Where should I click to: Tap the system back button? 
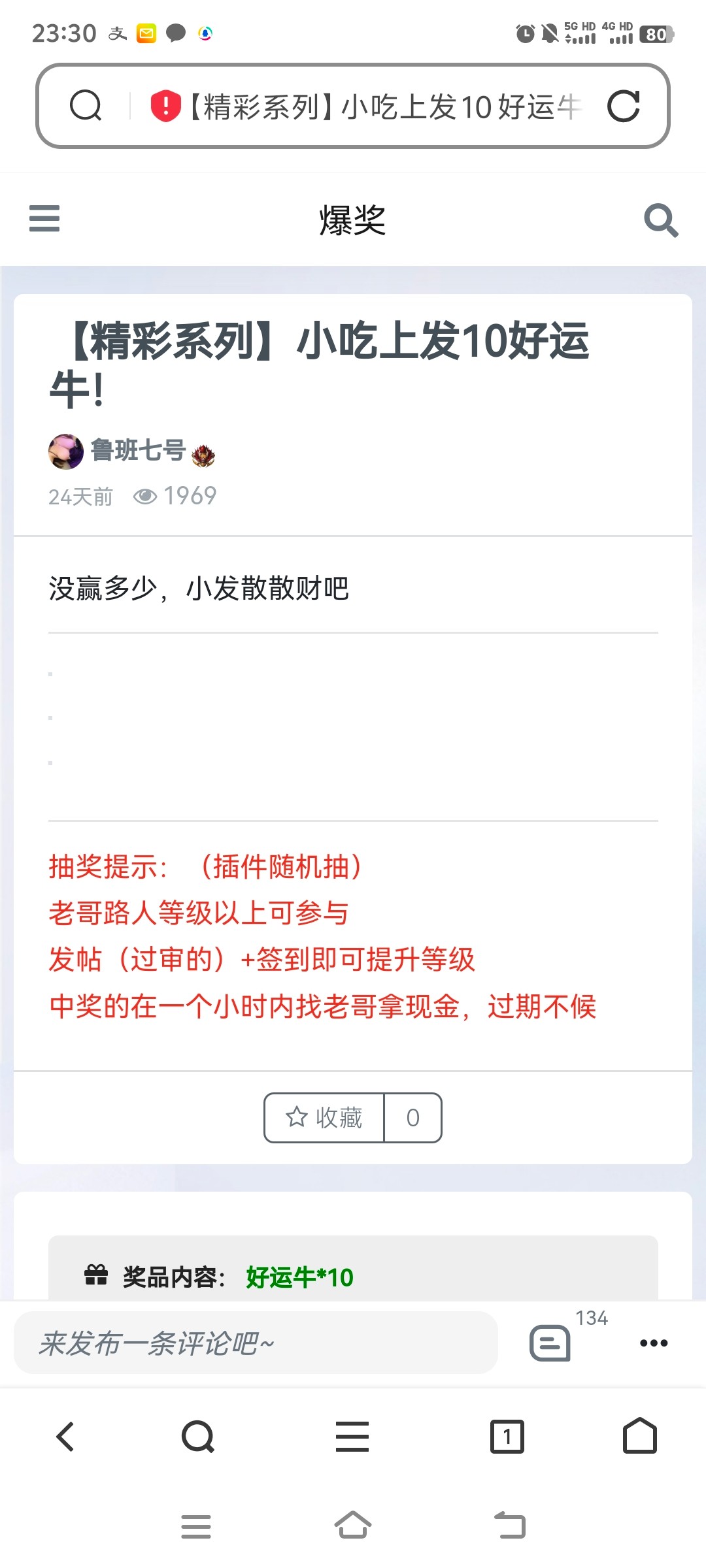pos(510,1526)
